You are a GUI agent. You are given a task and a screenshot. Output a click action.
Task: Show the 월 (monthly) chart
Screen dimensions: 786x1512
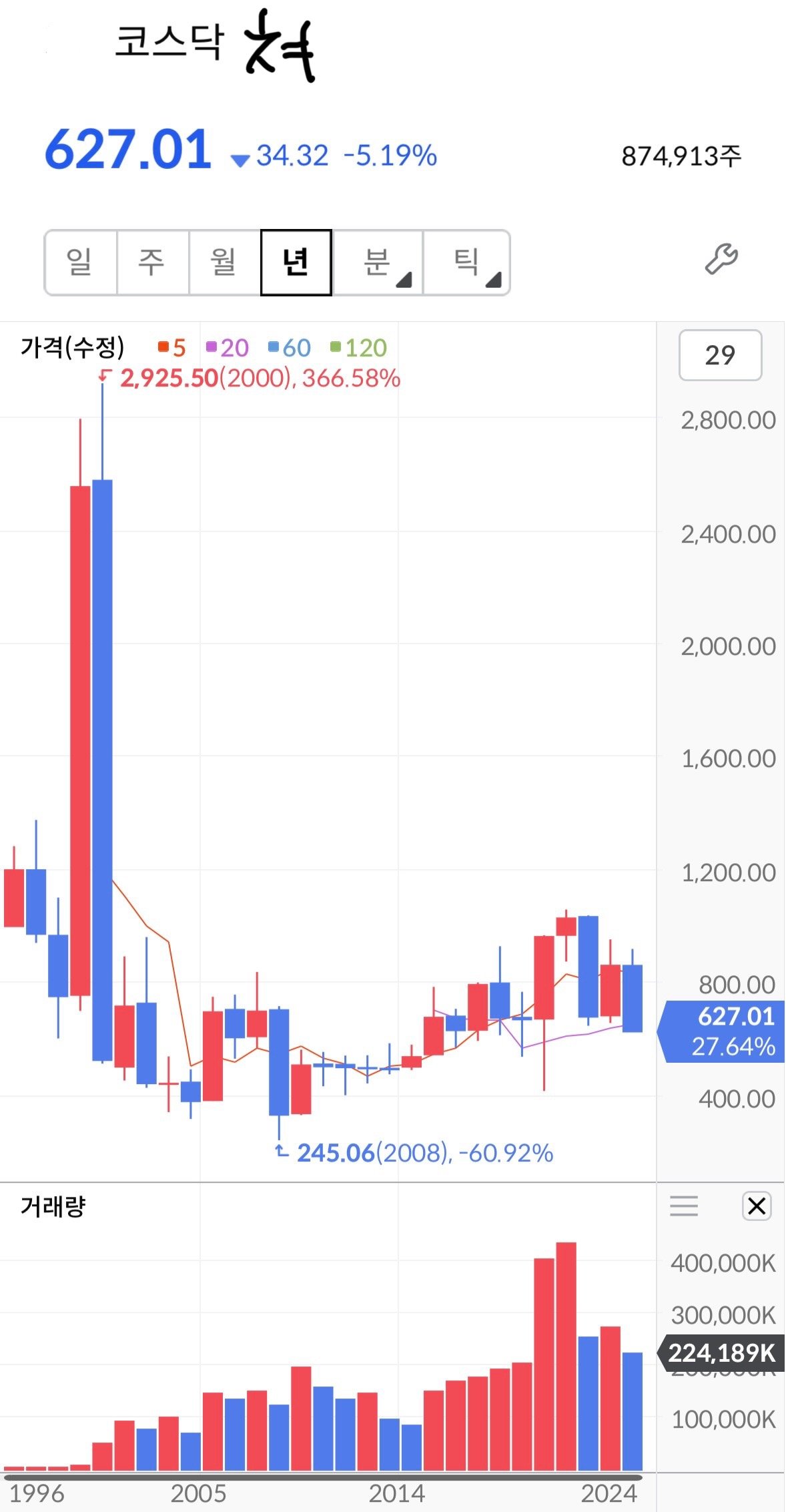tap(225, 262)
